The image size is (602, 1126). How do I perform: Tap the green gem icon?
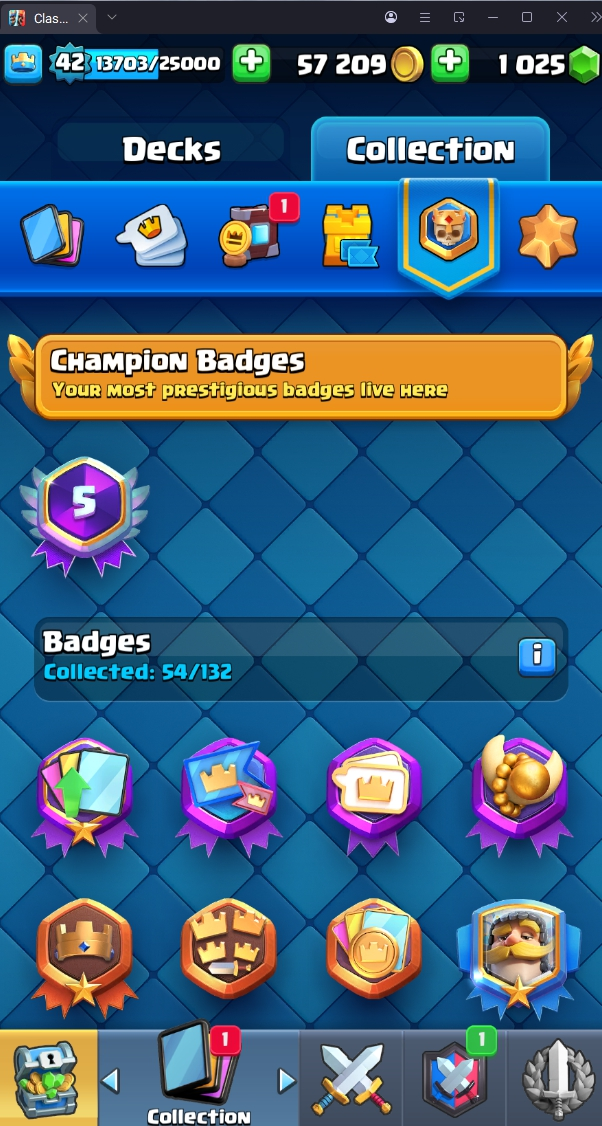(x=583, y=65)
